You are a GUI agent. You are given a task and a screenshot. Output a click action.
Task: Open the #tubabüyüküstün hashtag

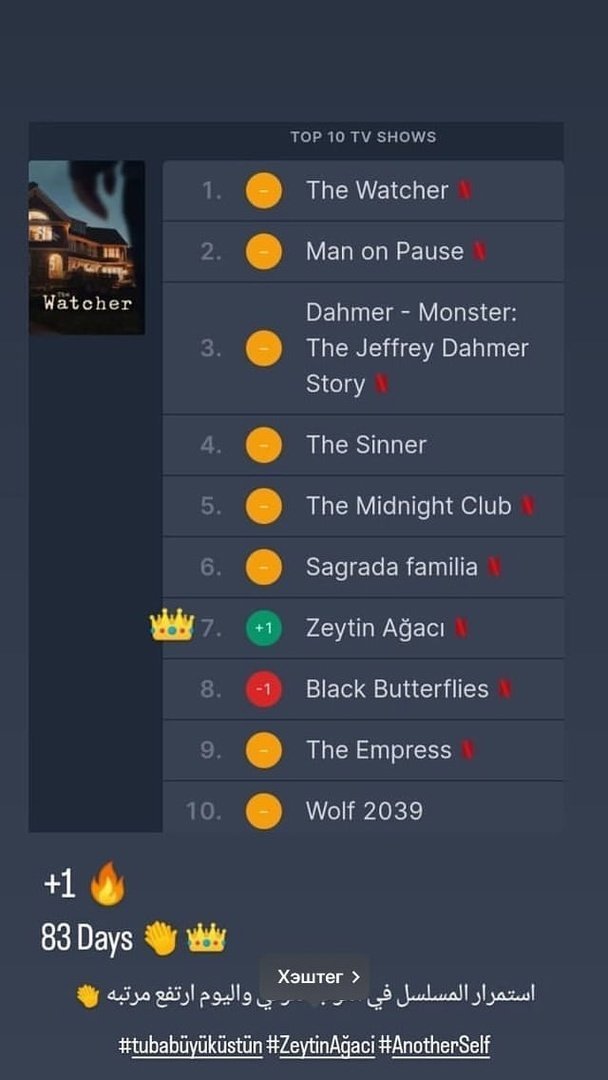pyautogui.click(x=188, y=1046)
